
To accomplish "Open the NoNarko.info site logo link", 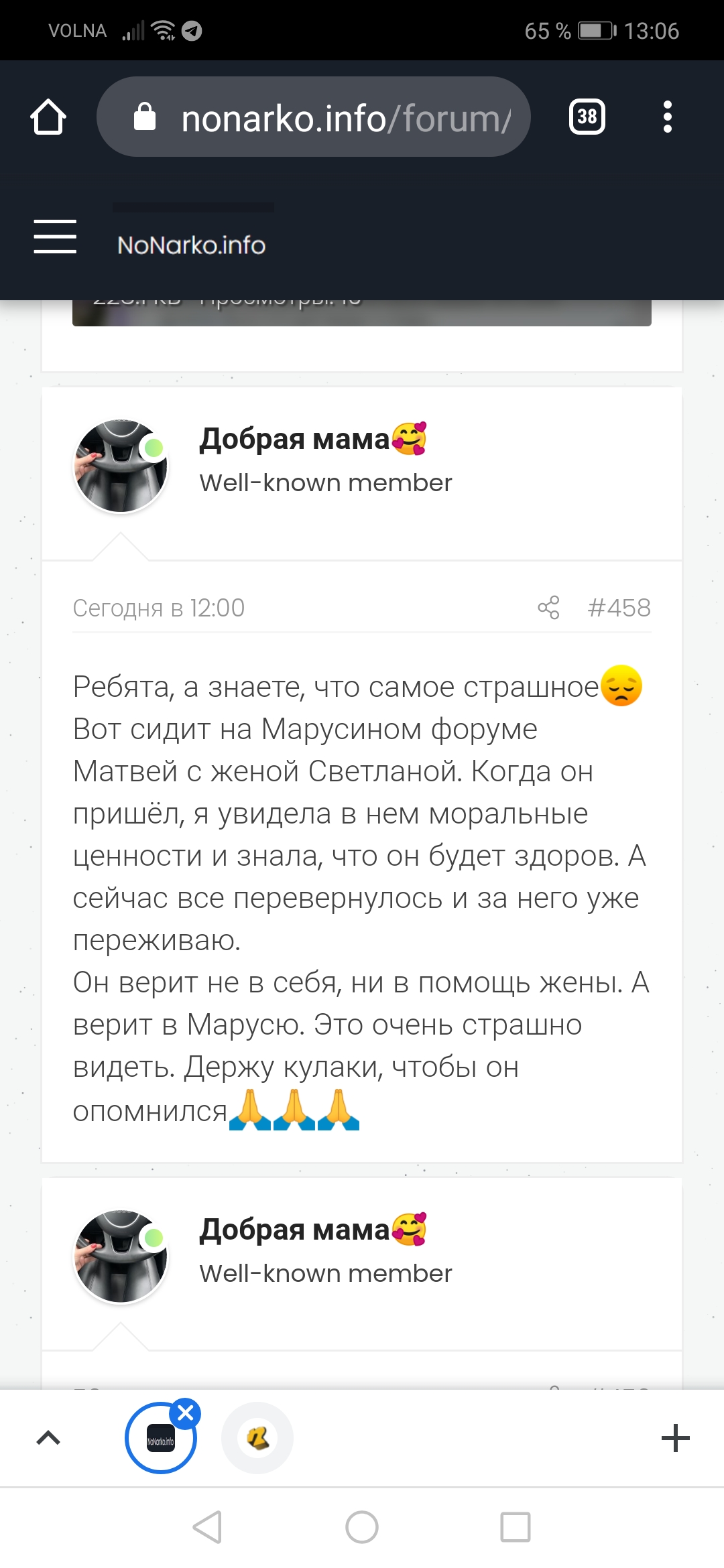I will point(192,245).
